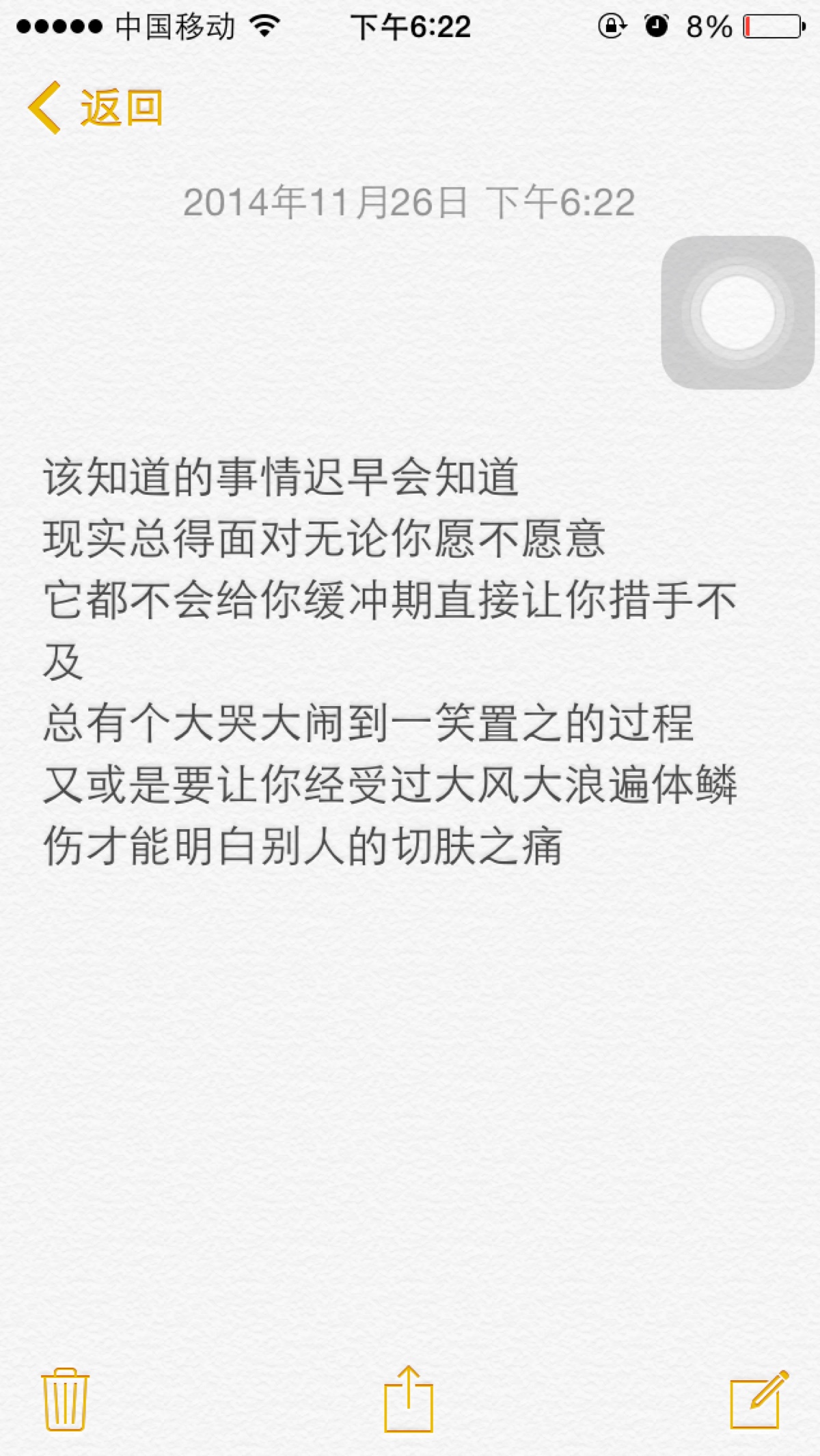
Task: Tap the note text to edit it
Action: [389, 660]
